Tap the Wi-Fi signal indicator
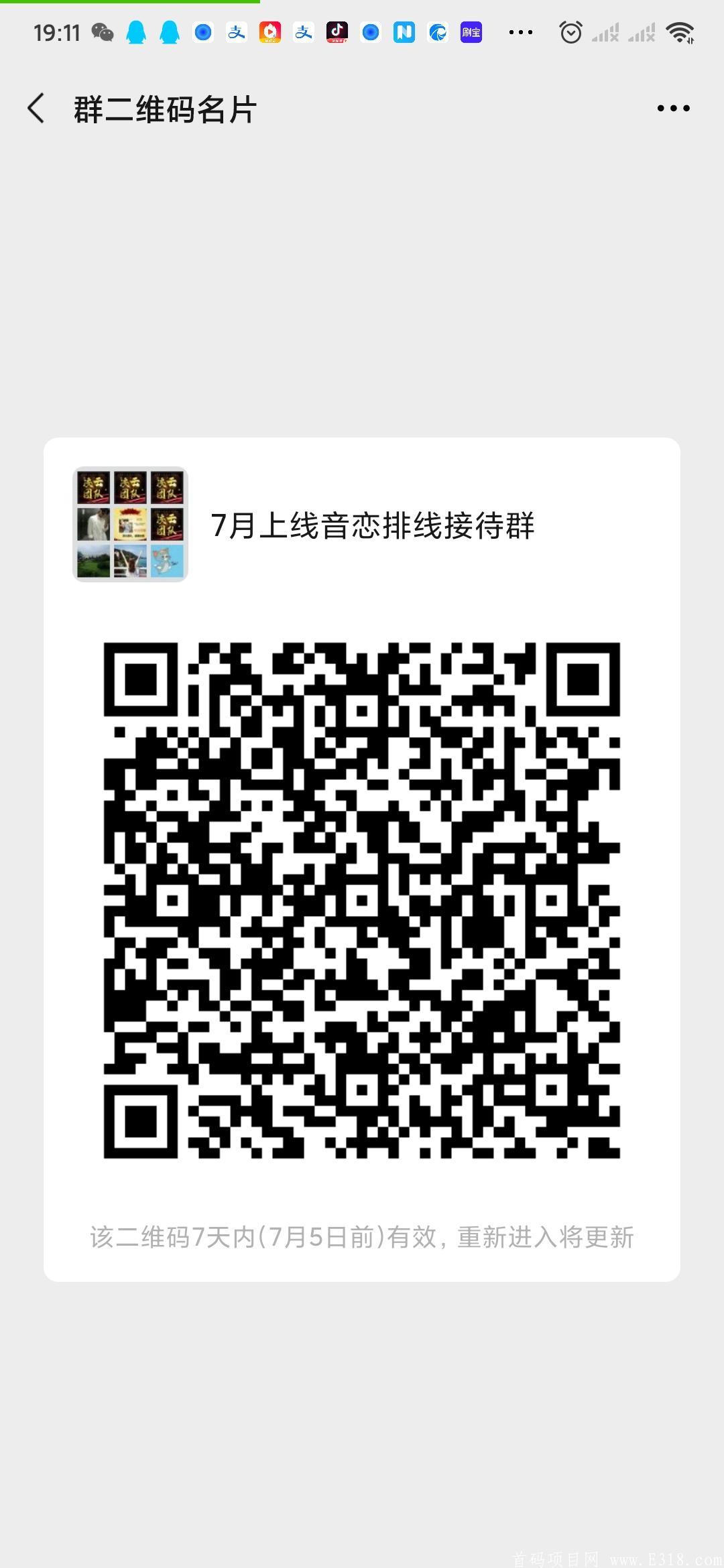This screenshot has width=724, height=1568. [680, 31]
